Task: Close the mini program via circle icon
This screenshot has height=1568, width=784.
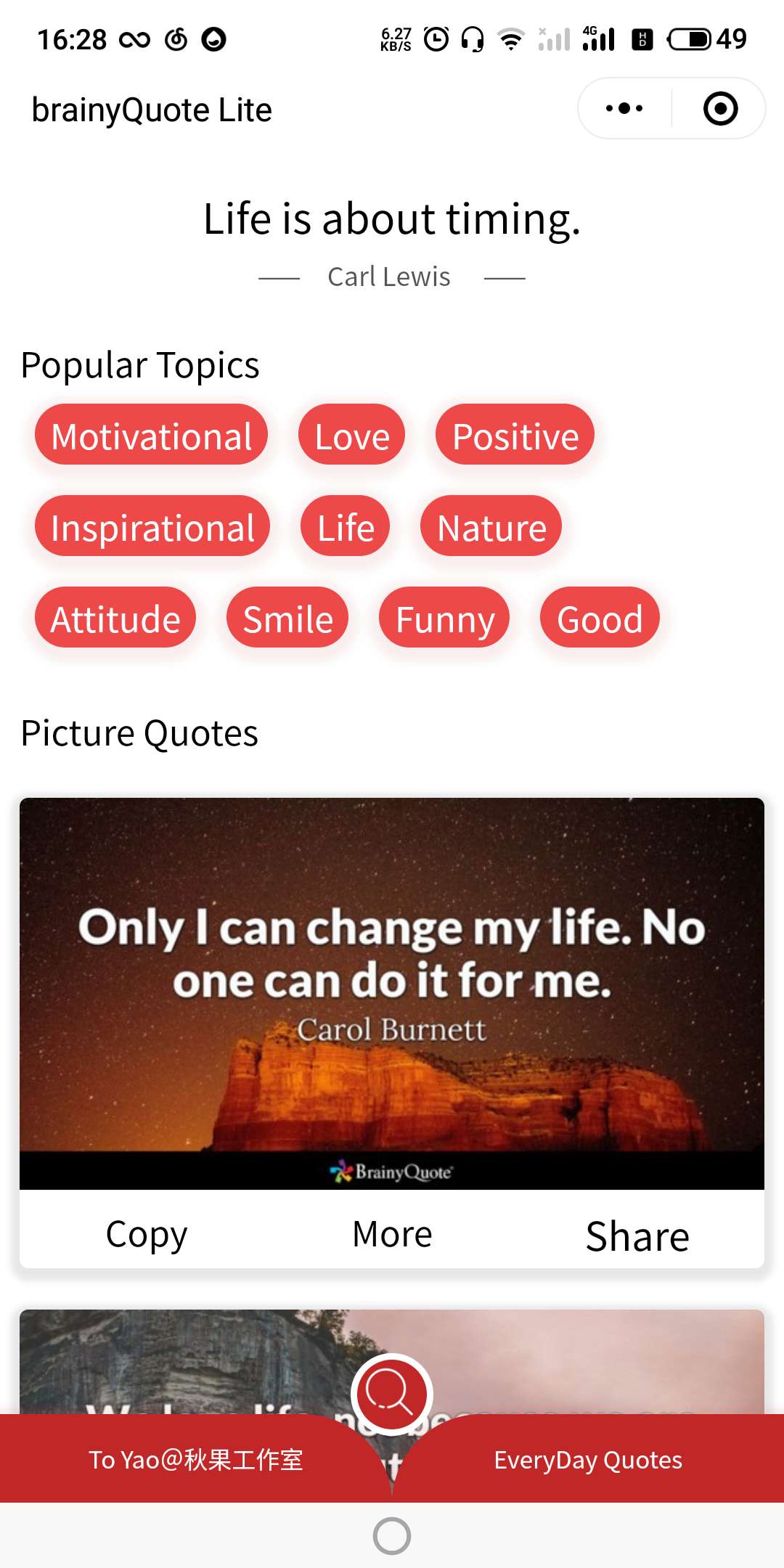Action: [720, 109]
